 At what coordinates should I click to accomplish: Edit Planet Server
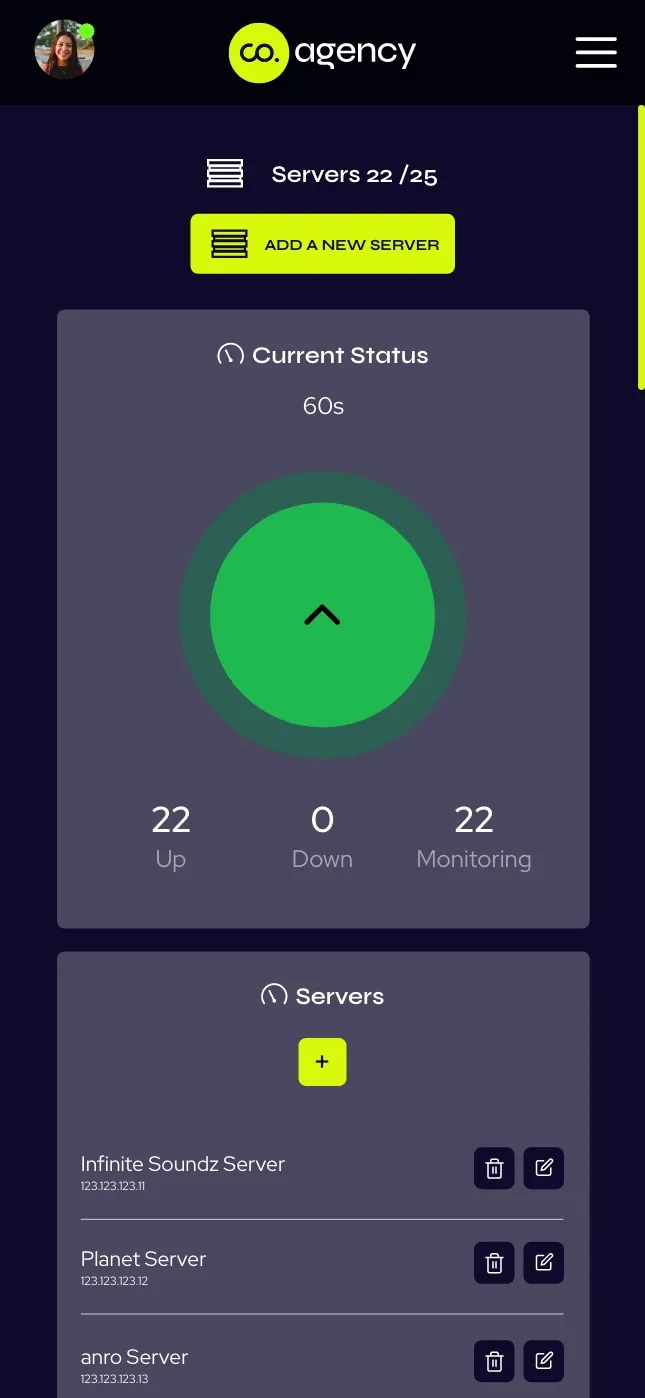(544, 1263)
